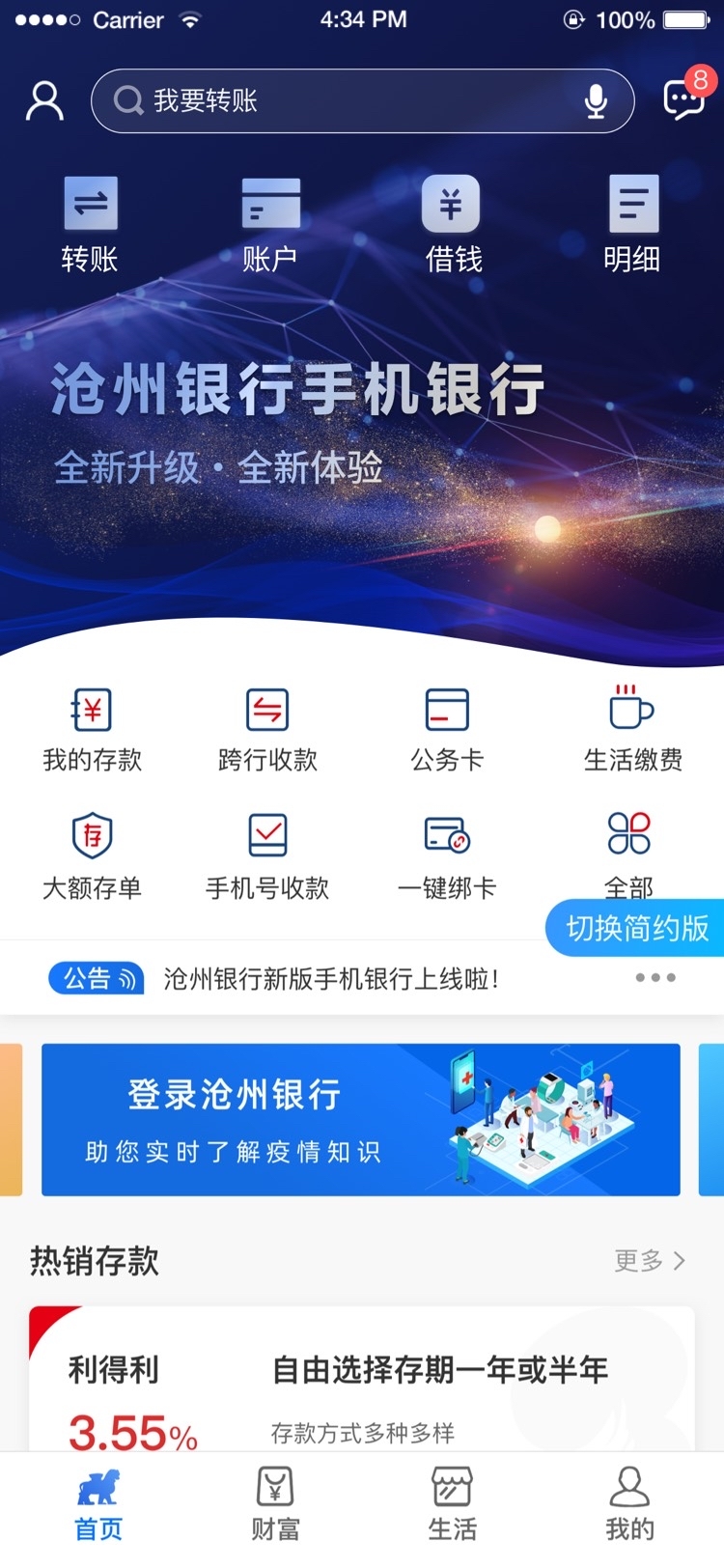Viewport: 724px width, 1568px height.
Task: Open 大额存单 certificates
Action: (92, 856)
